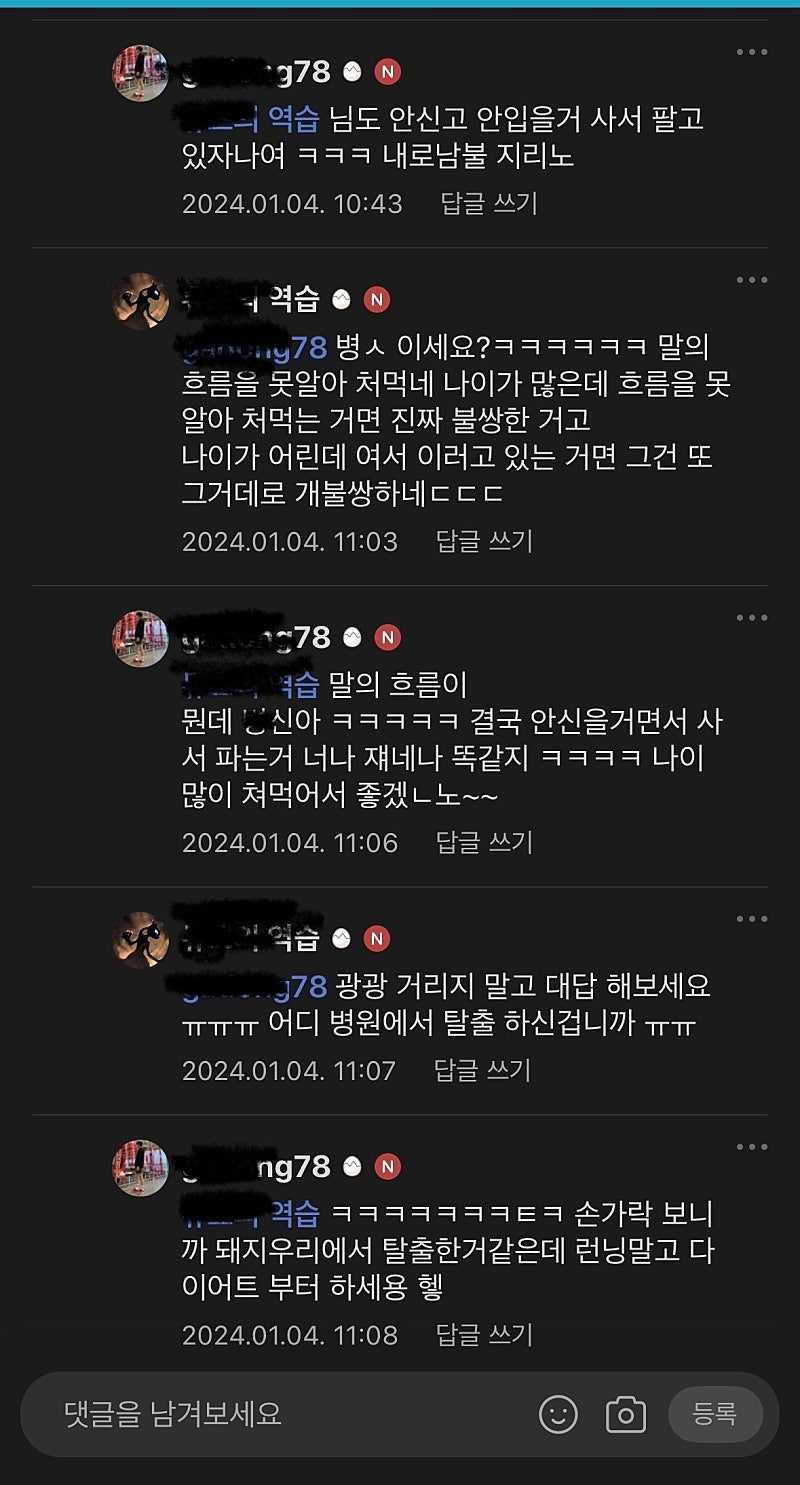Viewport: 800px width, 1485px height.
Task: Reply to the comment posted at 11:03
Action: [485, 542]
